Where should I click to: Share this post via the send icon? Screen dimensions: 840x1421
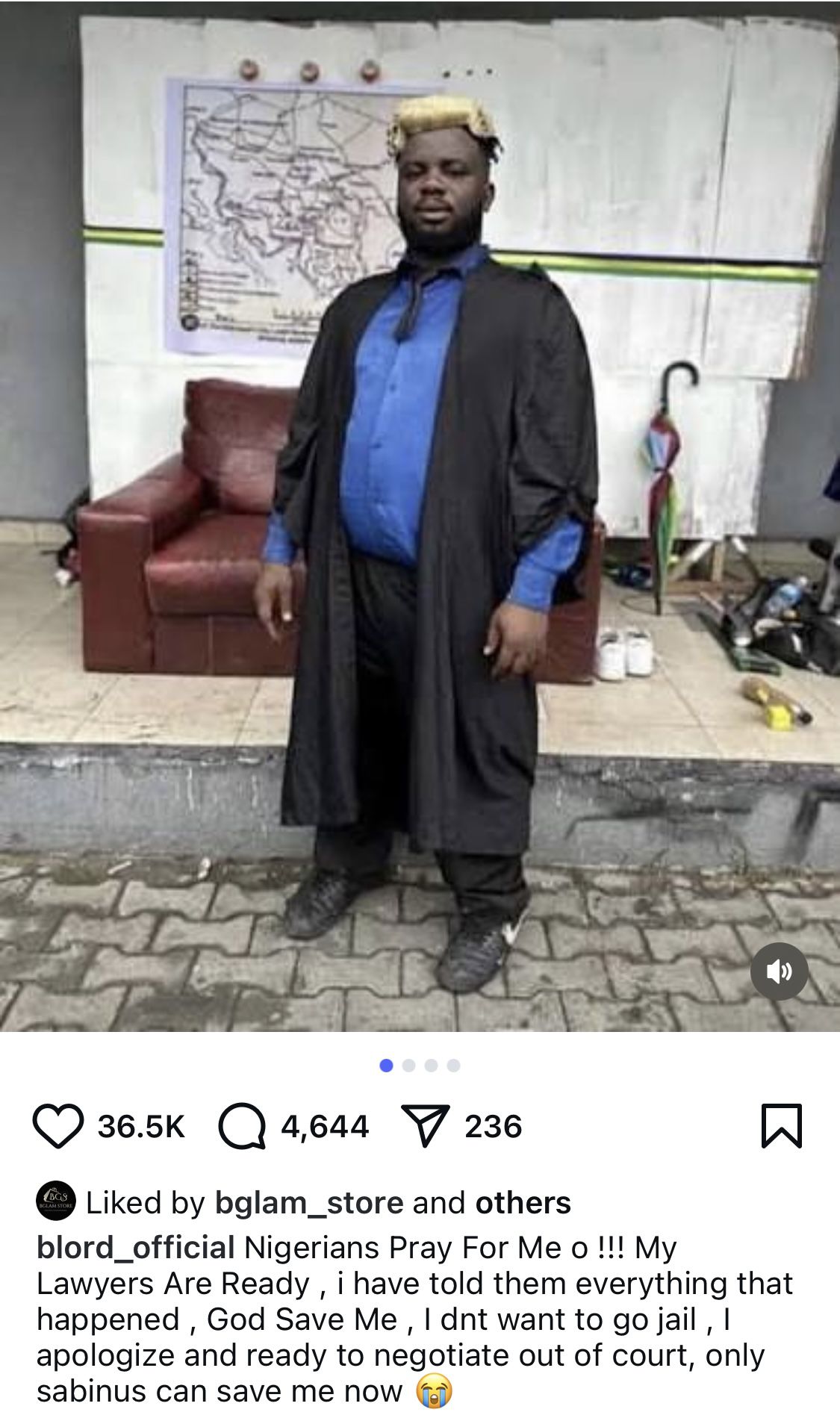[426, 1126]
